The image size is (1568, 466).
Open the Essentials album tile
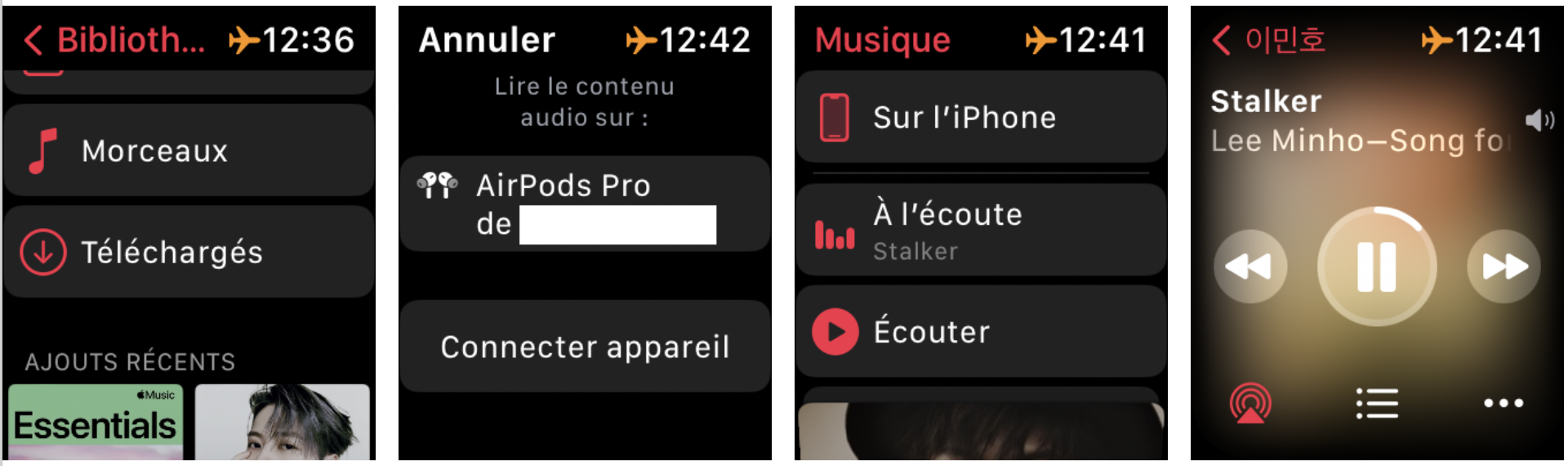pos(96,422)
